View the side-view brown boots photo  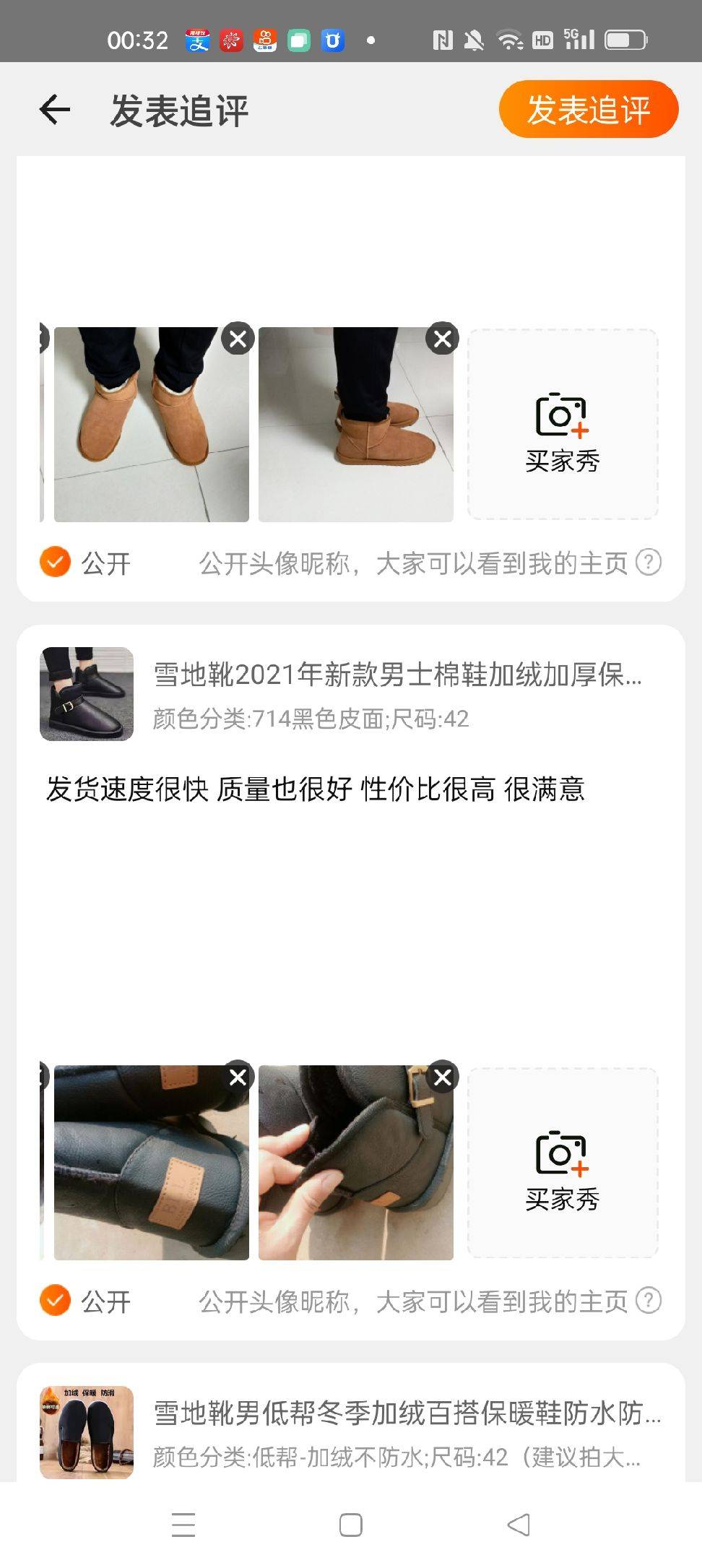(355, 432)
